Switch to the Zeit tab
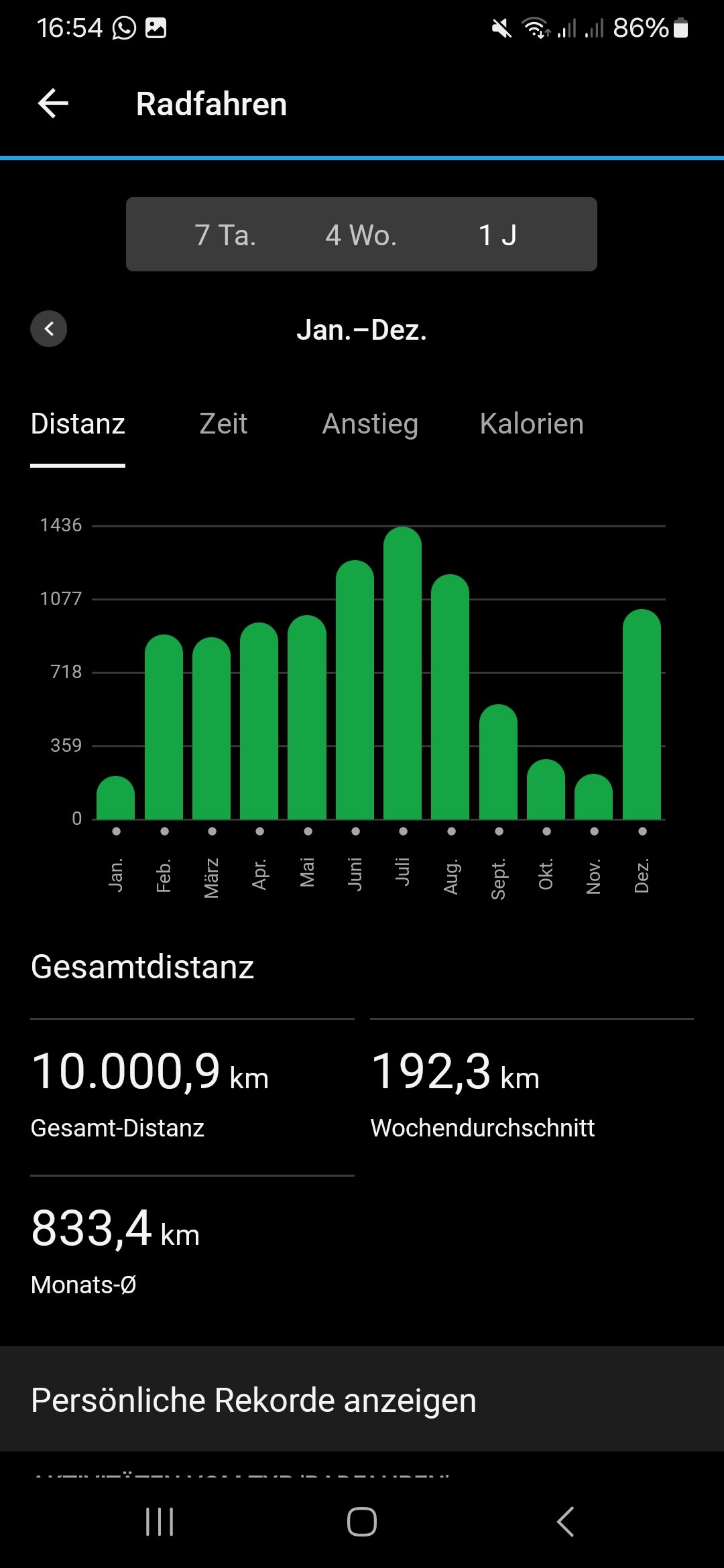 click(223, 424)
